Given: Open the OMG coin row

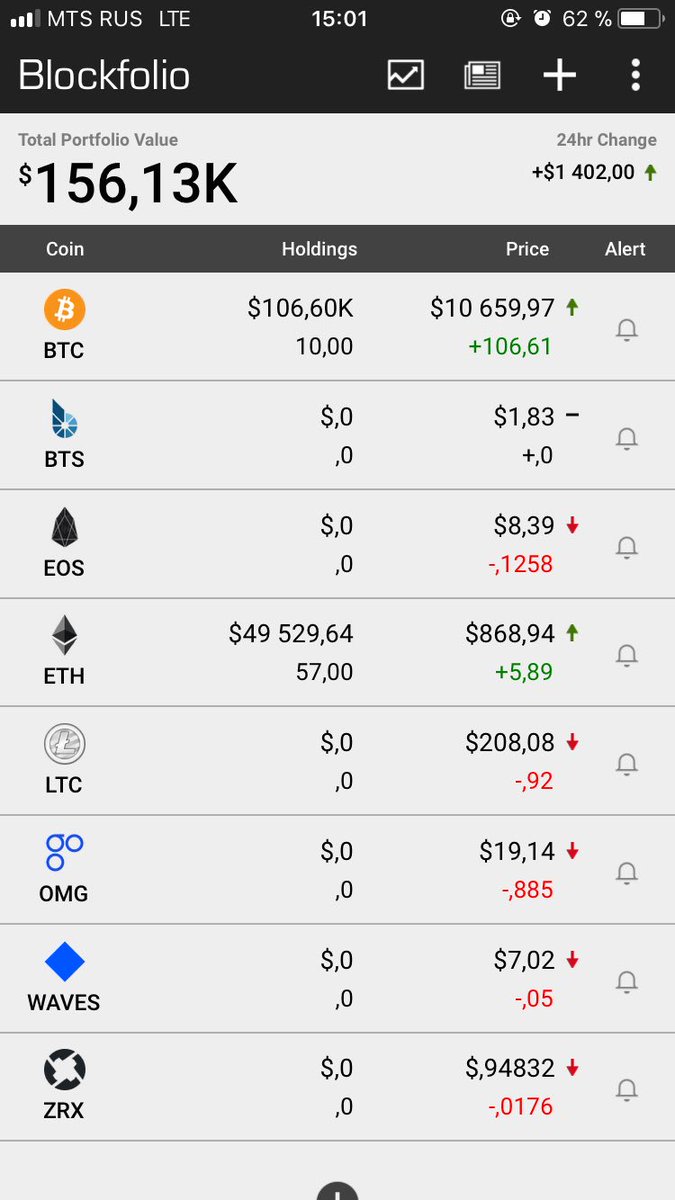Looking at the screenshot, I should (300, 869).
